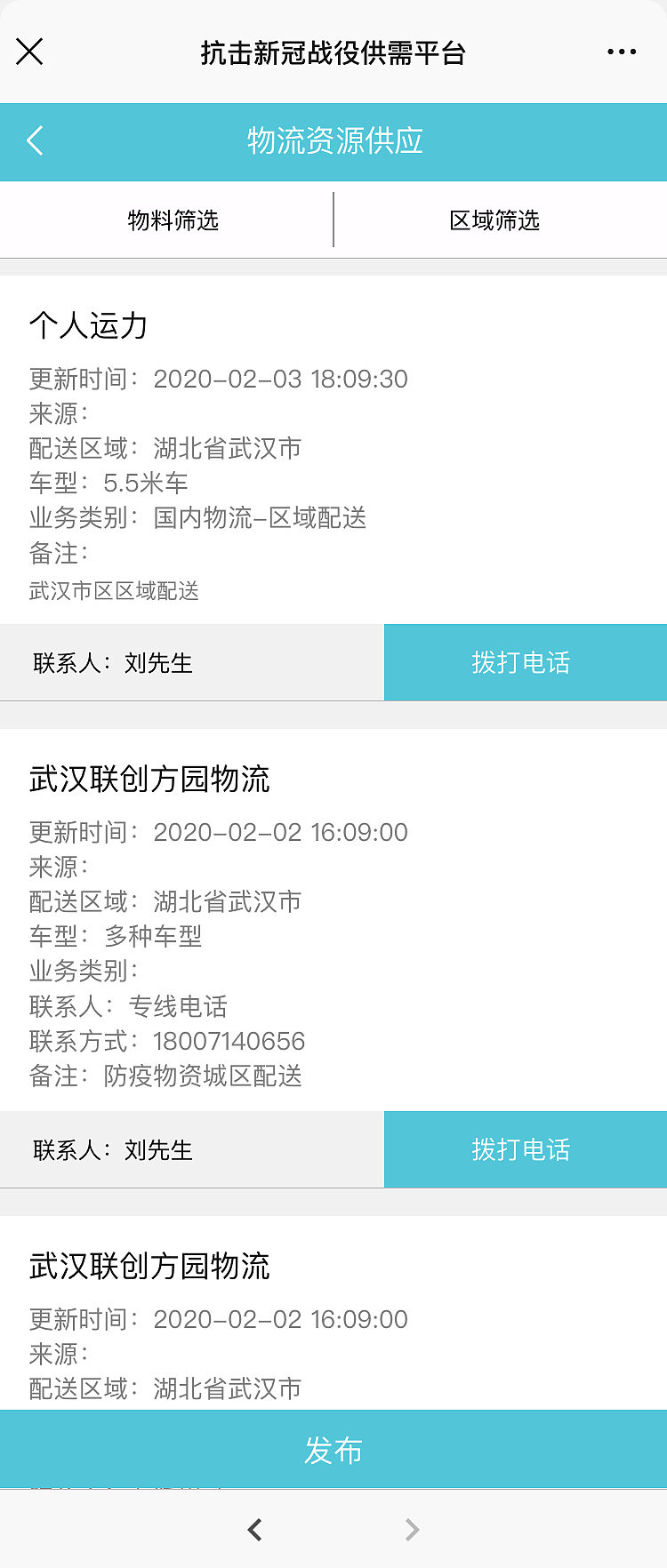Image resolution: width=667 pixels, height=1568 pixels.
Task: Tap the 抗击新冠战役供需平台 title bar
Action: click(x=333, y=52)
